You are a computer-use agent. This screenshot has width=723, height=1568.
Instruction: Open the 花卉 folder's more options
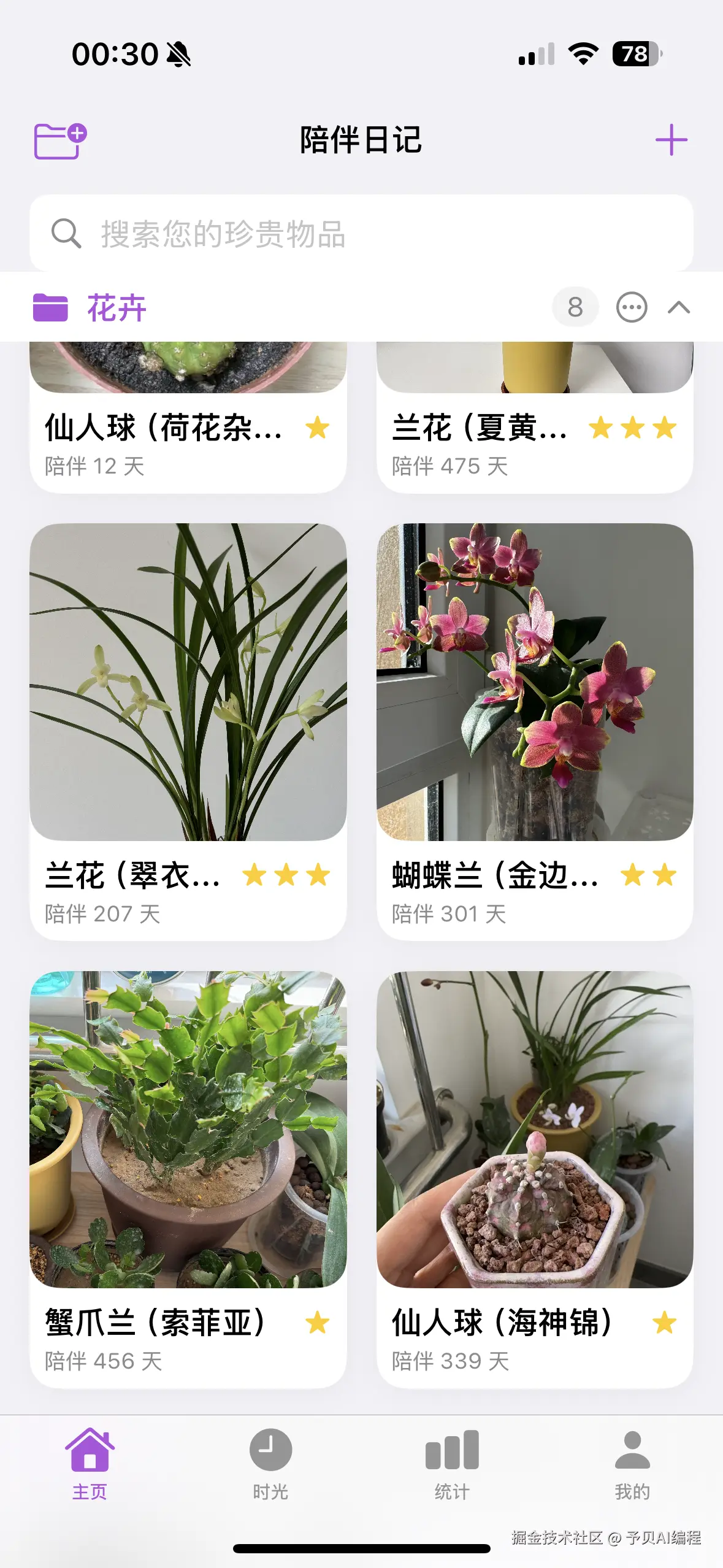pos(631,307)
